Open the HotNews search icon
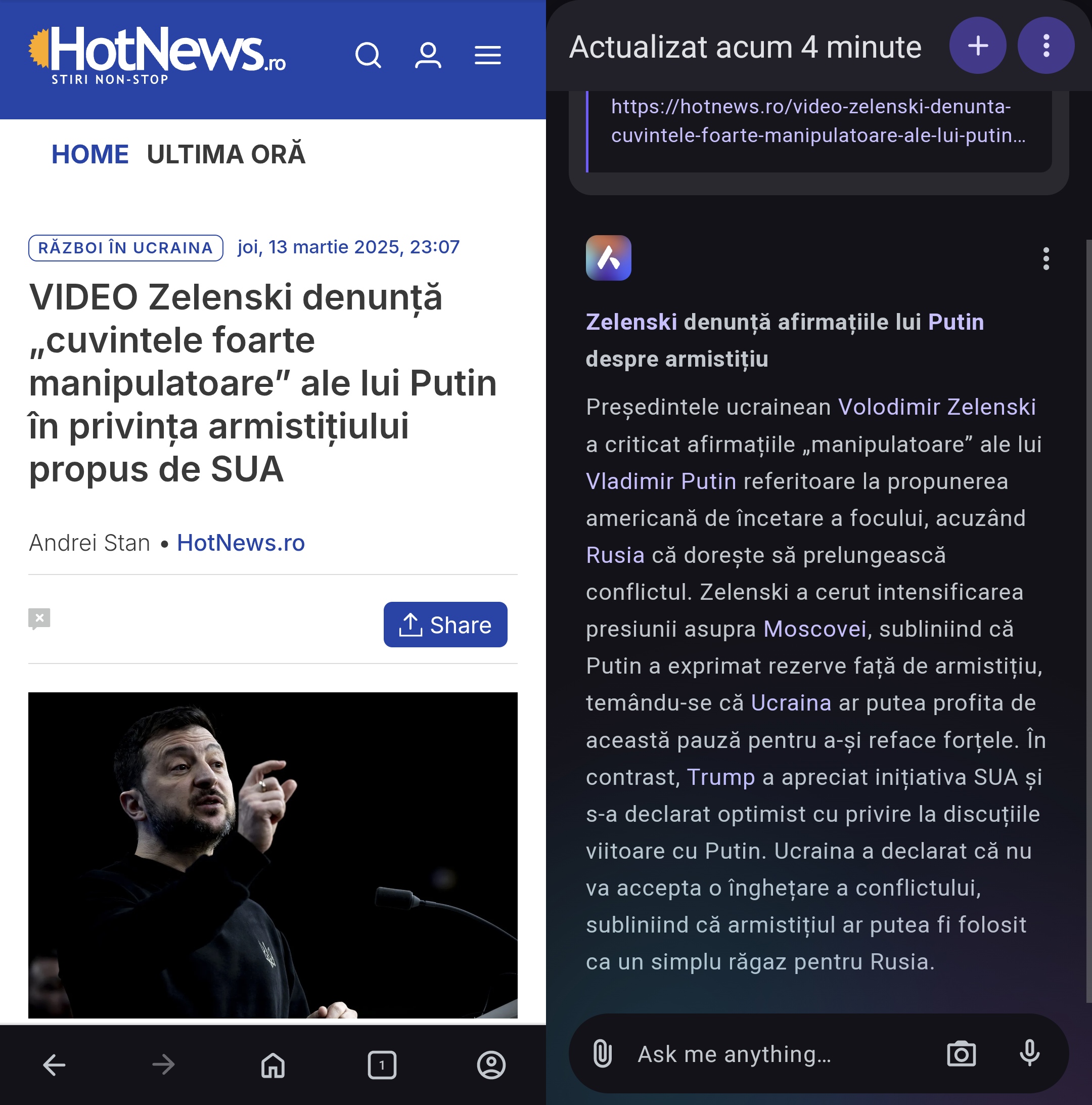The width and height of the screenshot is (1092, 1105). tap(368, 56)
